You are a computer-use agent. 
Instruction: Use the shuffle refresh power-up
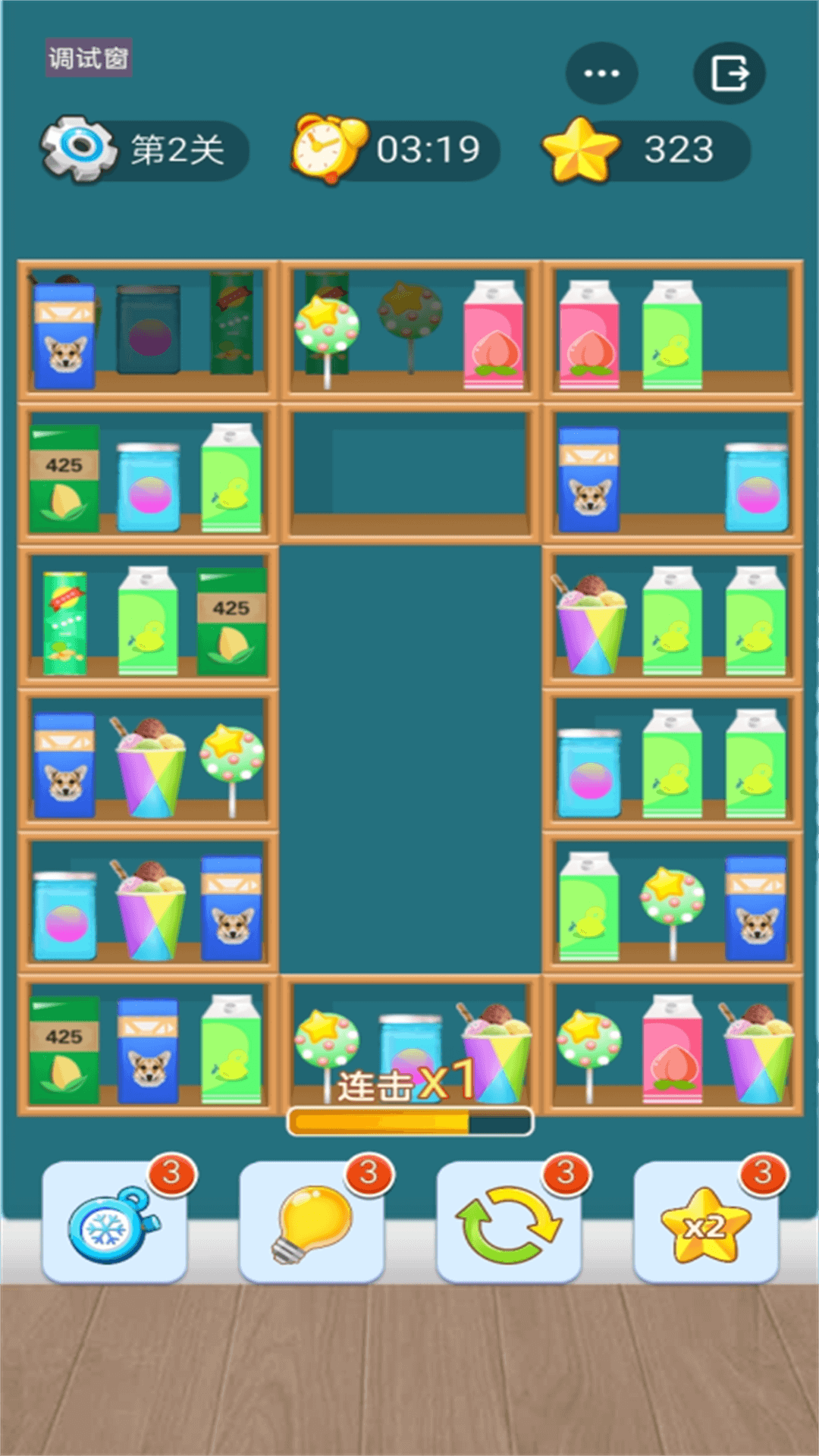click(x=509, y=1222)
